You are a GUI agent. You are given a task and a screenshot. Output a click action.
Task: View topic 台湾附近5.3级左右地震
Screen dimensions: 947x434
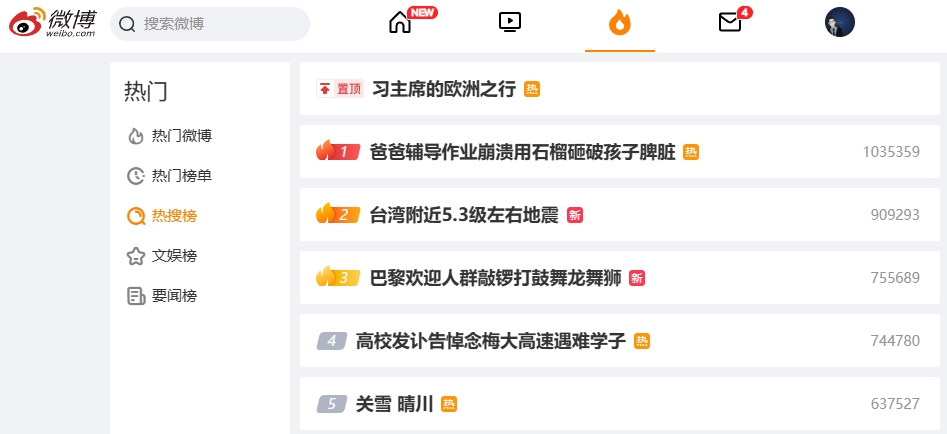(464, 215)
